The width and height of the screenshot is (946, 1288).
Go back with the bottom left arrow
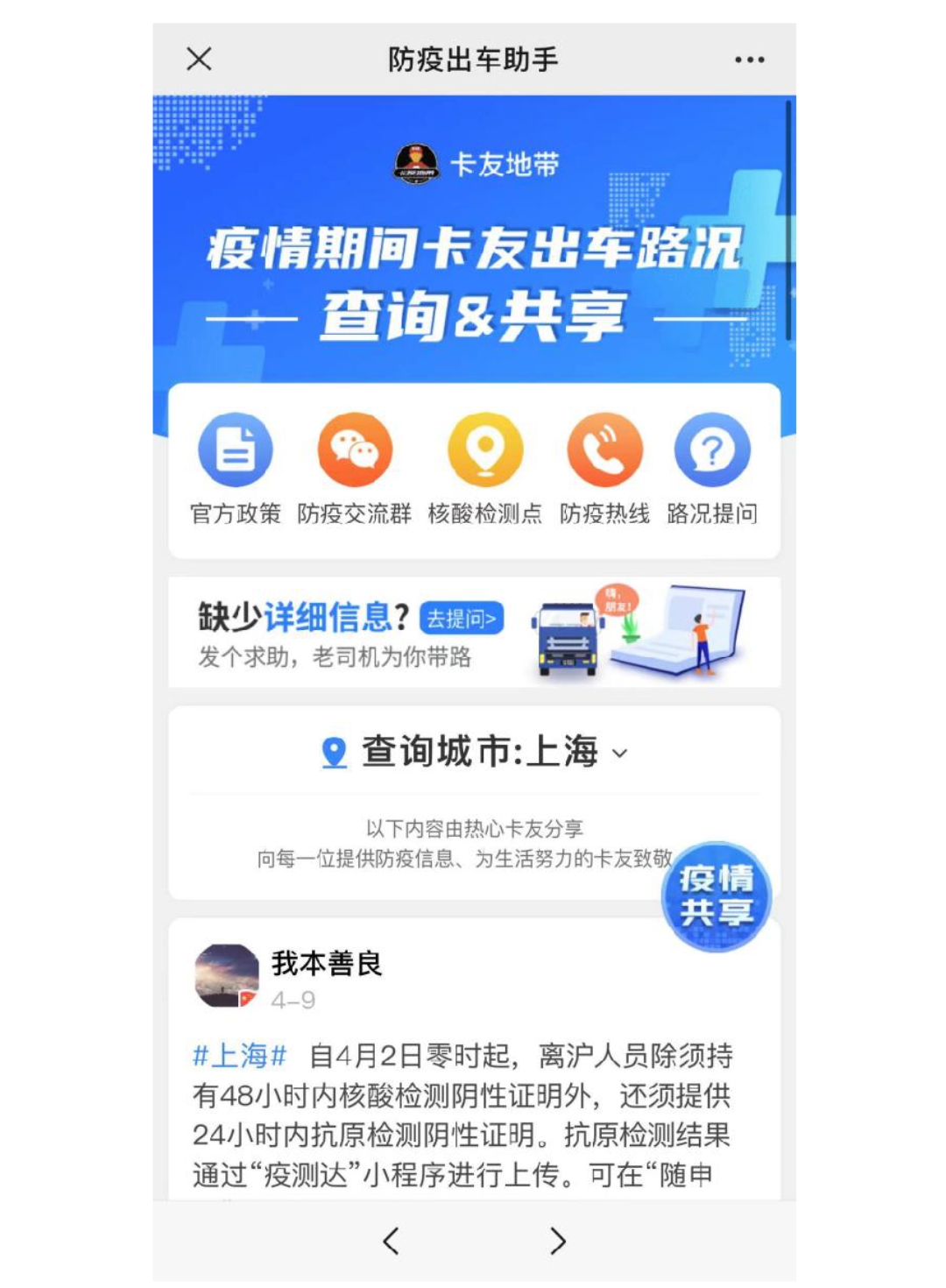392,1241
